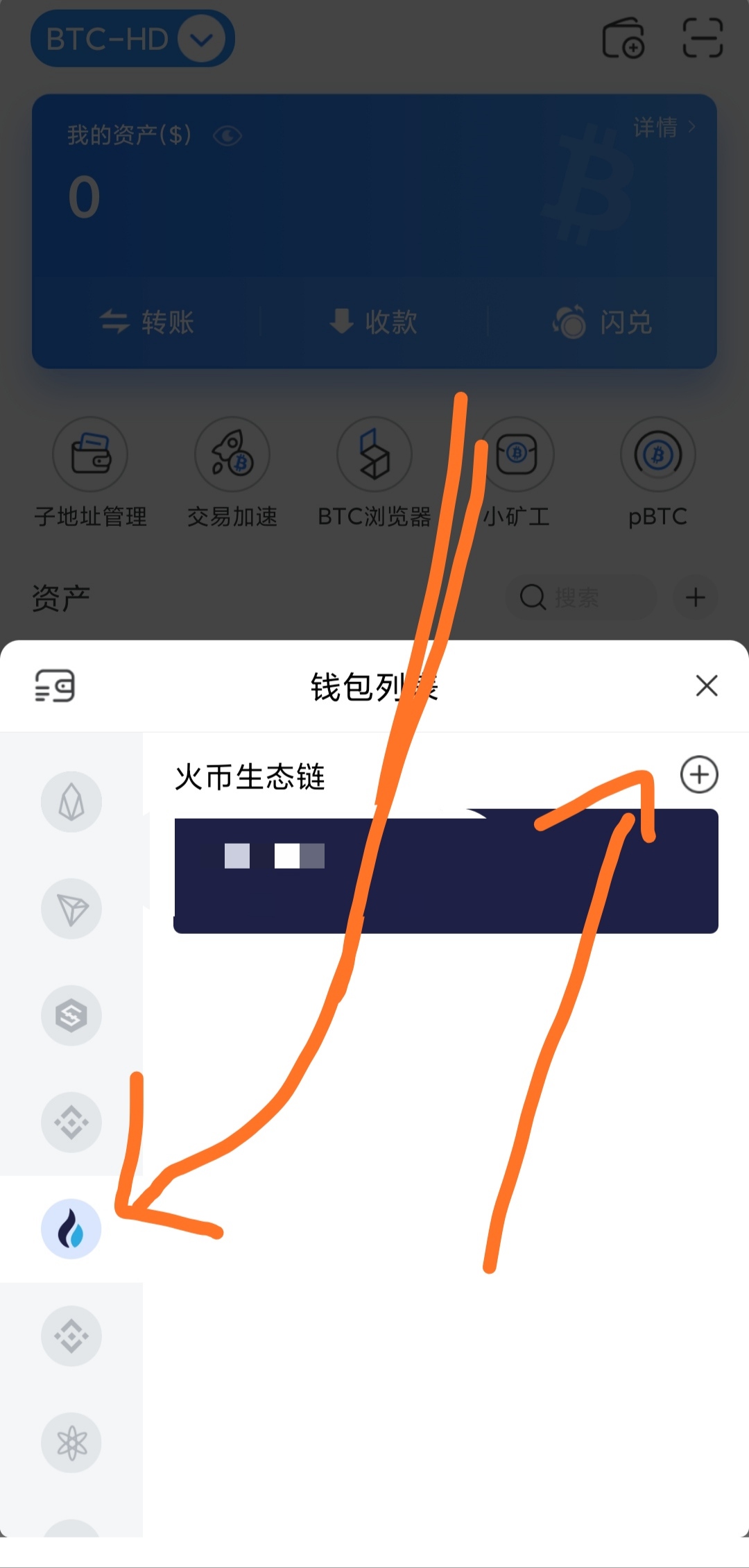Screen dimensions: 749x1568
Task: Open the 钱包列表 wallet list panel title
Action: 374,687
